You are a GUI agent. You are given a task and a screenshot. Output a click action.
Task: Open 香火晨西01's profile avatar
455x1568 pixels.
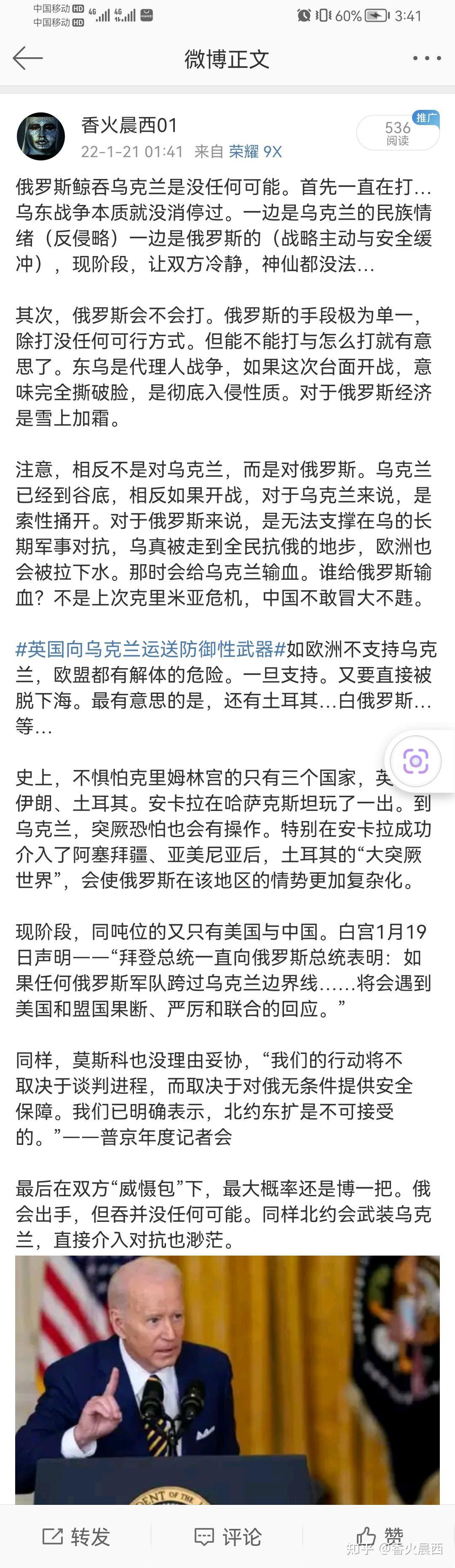coord(41,136)
